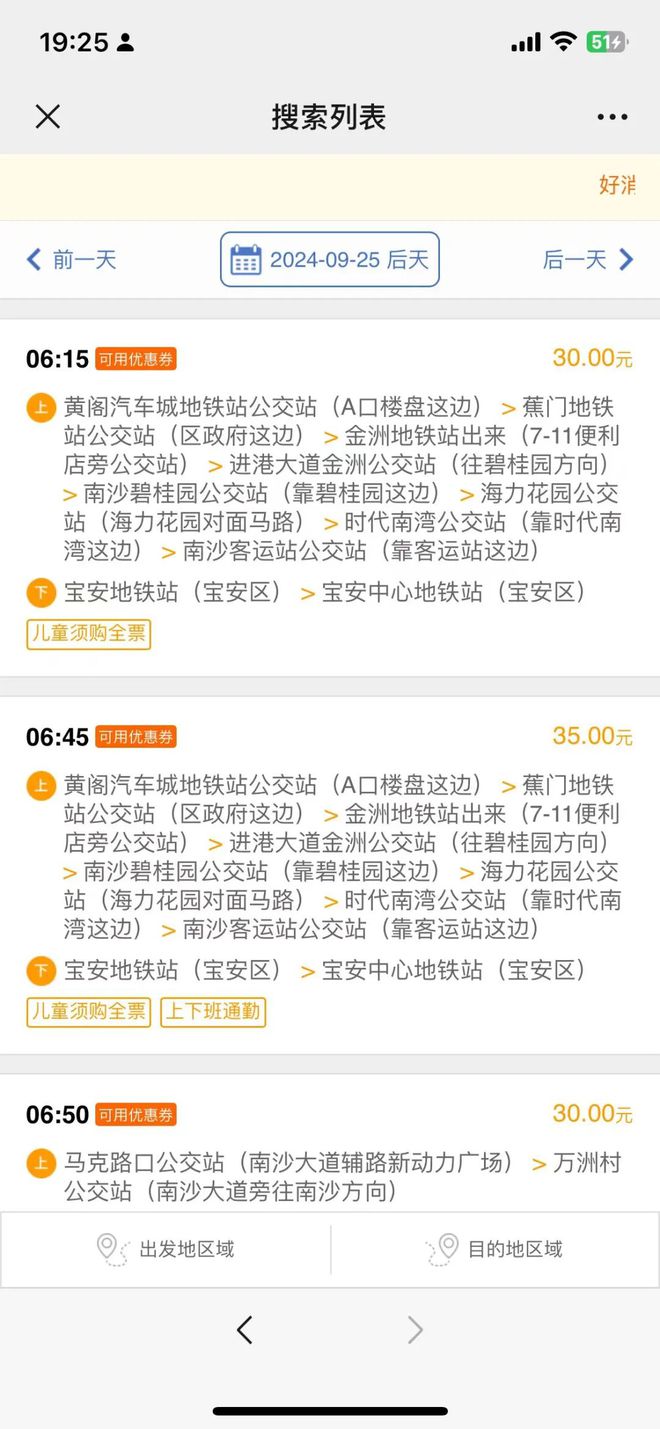Tap the yellow notice banner at top
The height and width of the screenshot is (1429, 660).
330,186
